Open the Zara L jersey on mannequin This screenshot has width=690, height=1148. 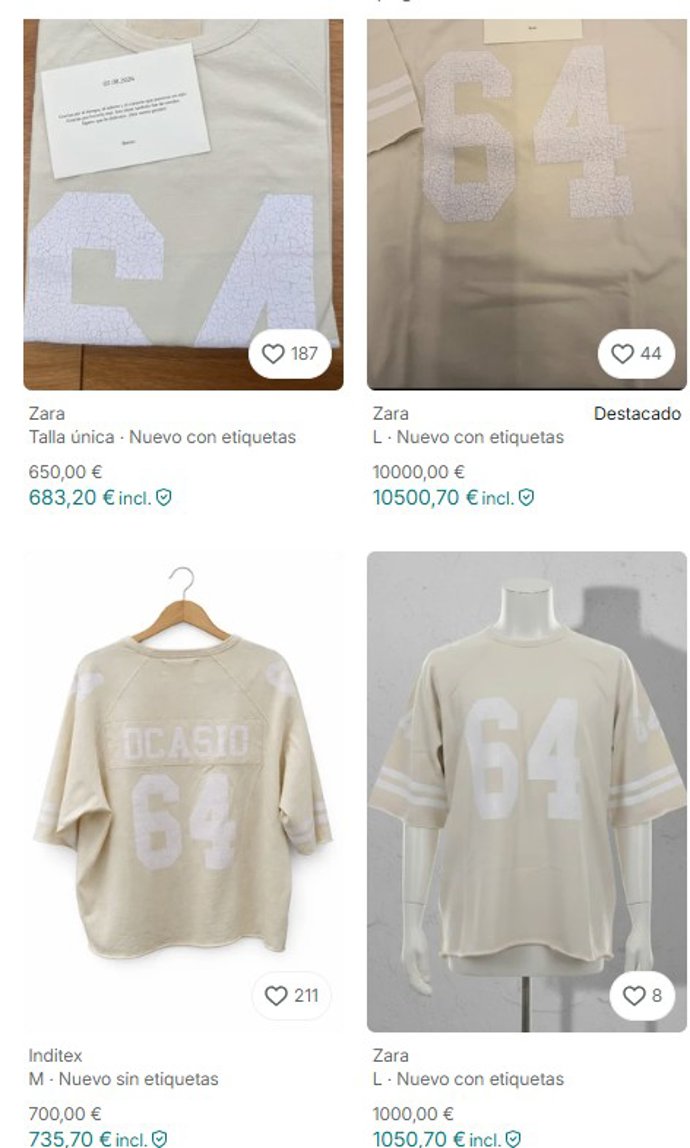point(526,790)
